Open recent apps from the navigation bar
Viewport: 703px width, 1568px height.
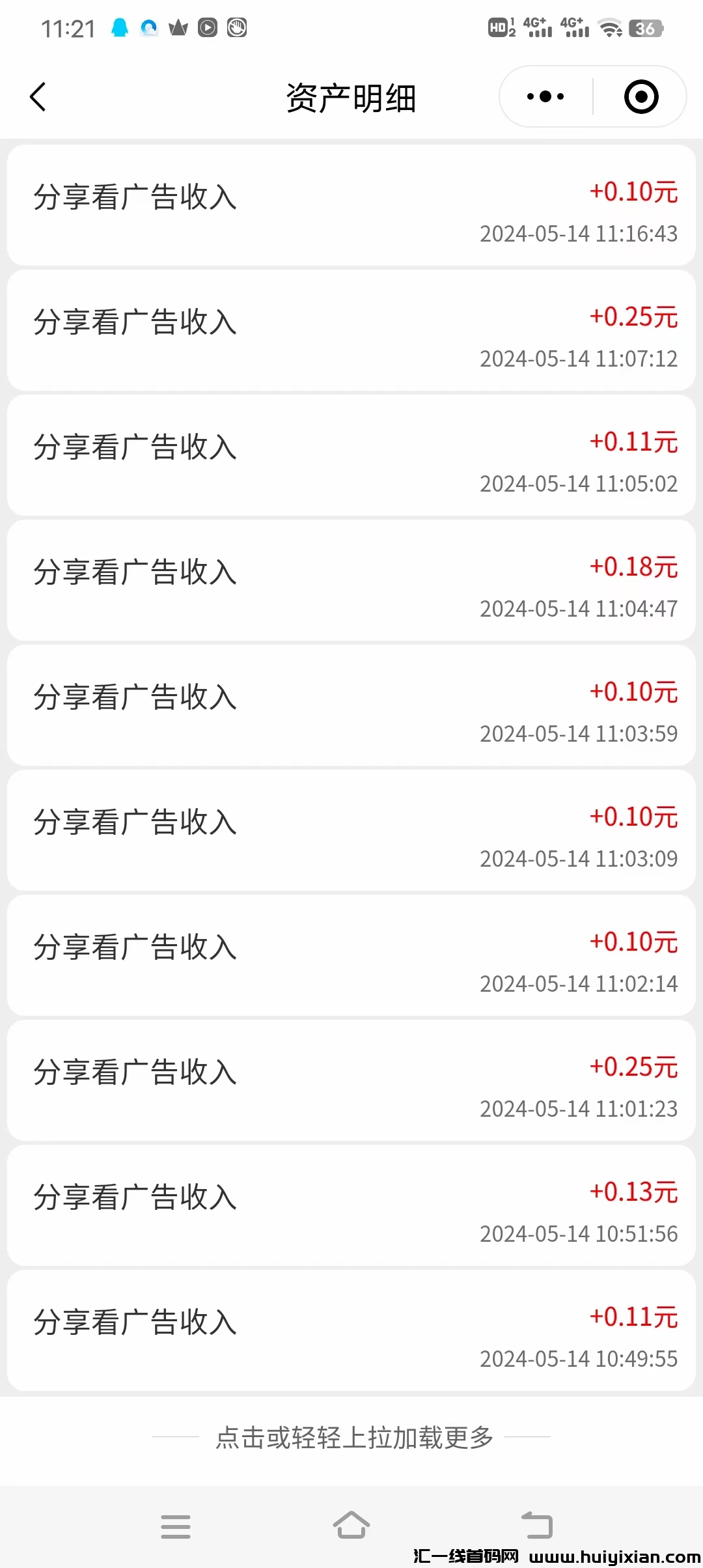pyautogui.click(x=176, y=1526)
